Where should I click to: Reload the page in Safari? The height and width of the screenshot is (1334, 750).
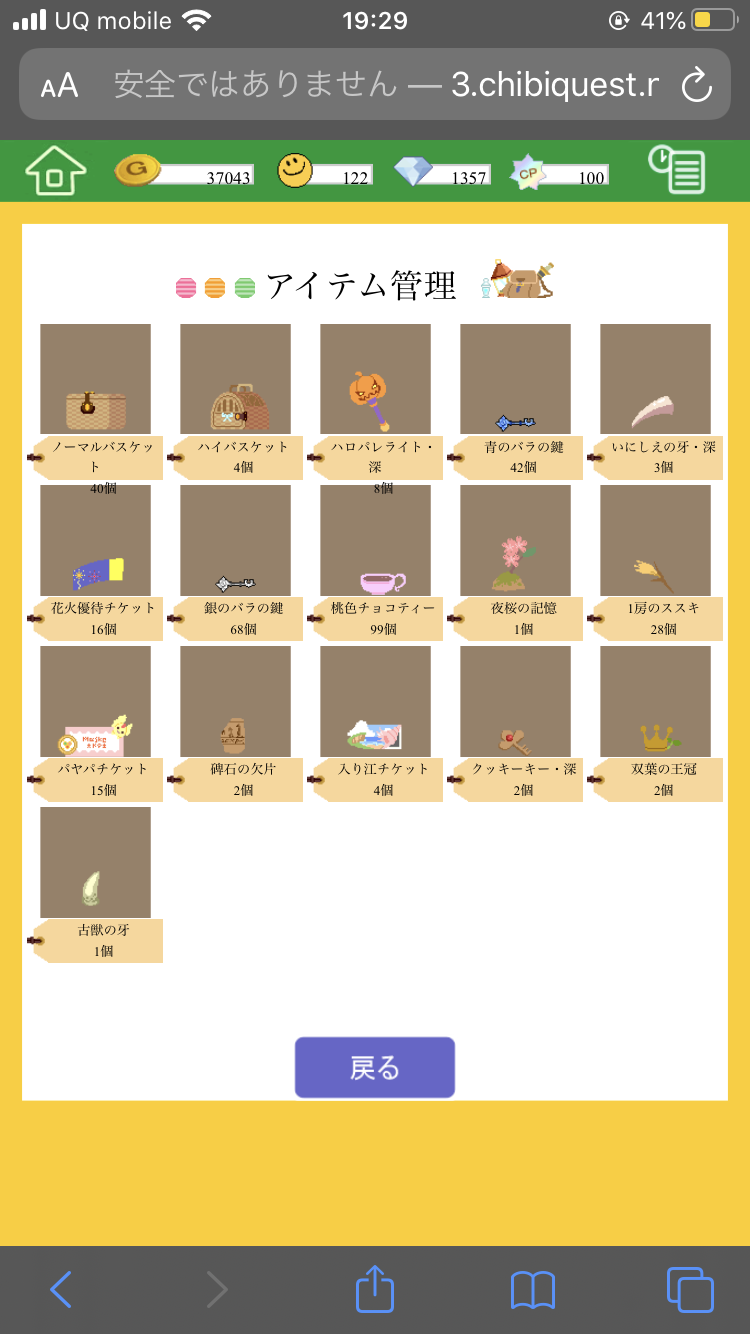click(695, 85)
